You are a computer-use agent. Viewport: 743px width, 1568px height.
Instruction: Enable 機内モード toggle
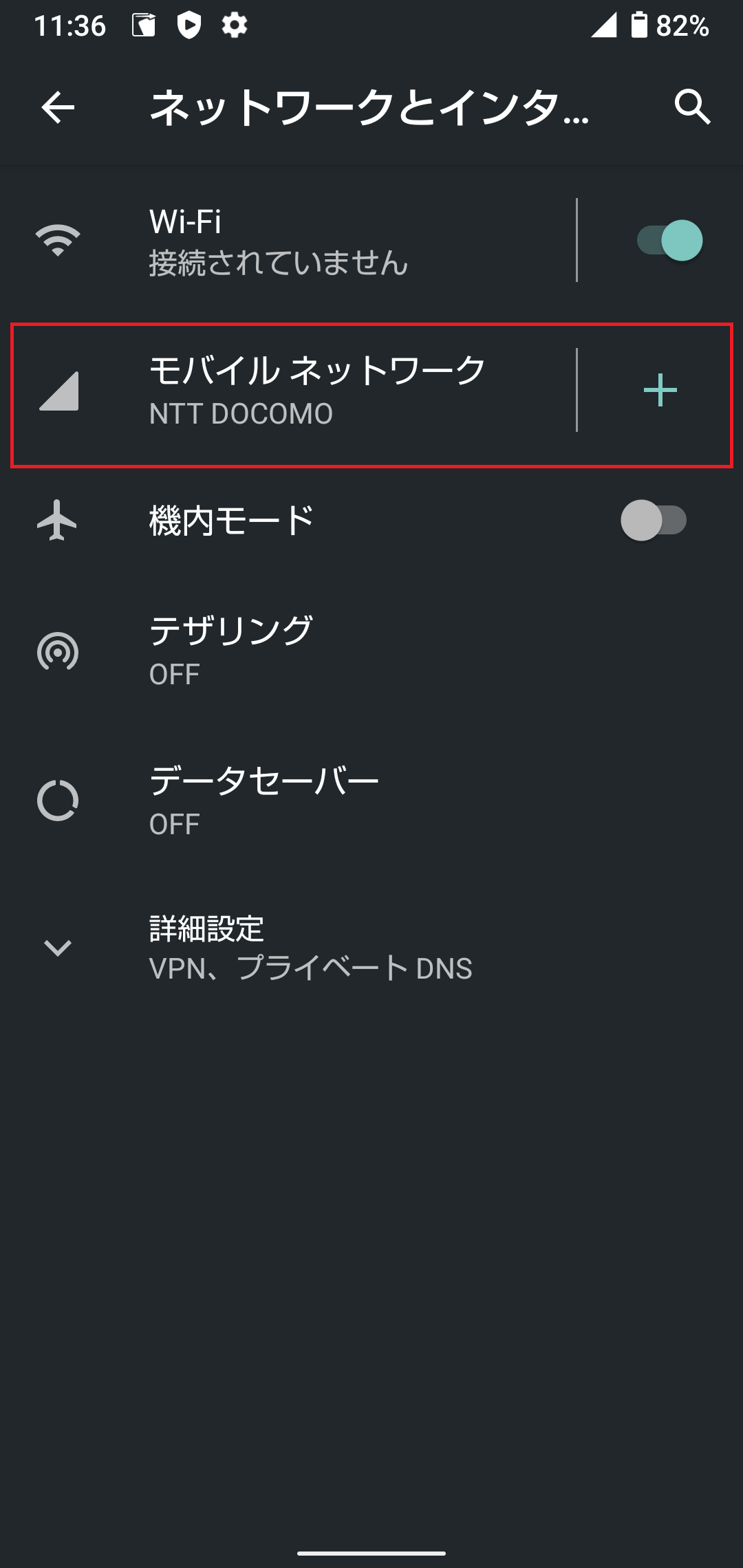coord(654,520)
